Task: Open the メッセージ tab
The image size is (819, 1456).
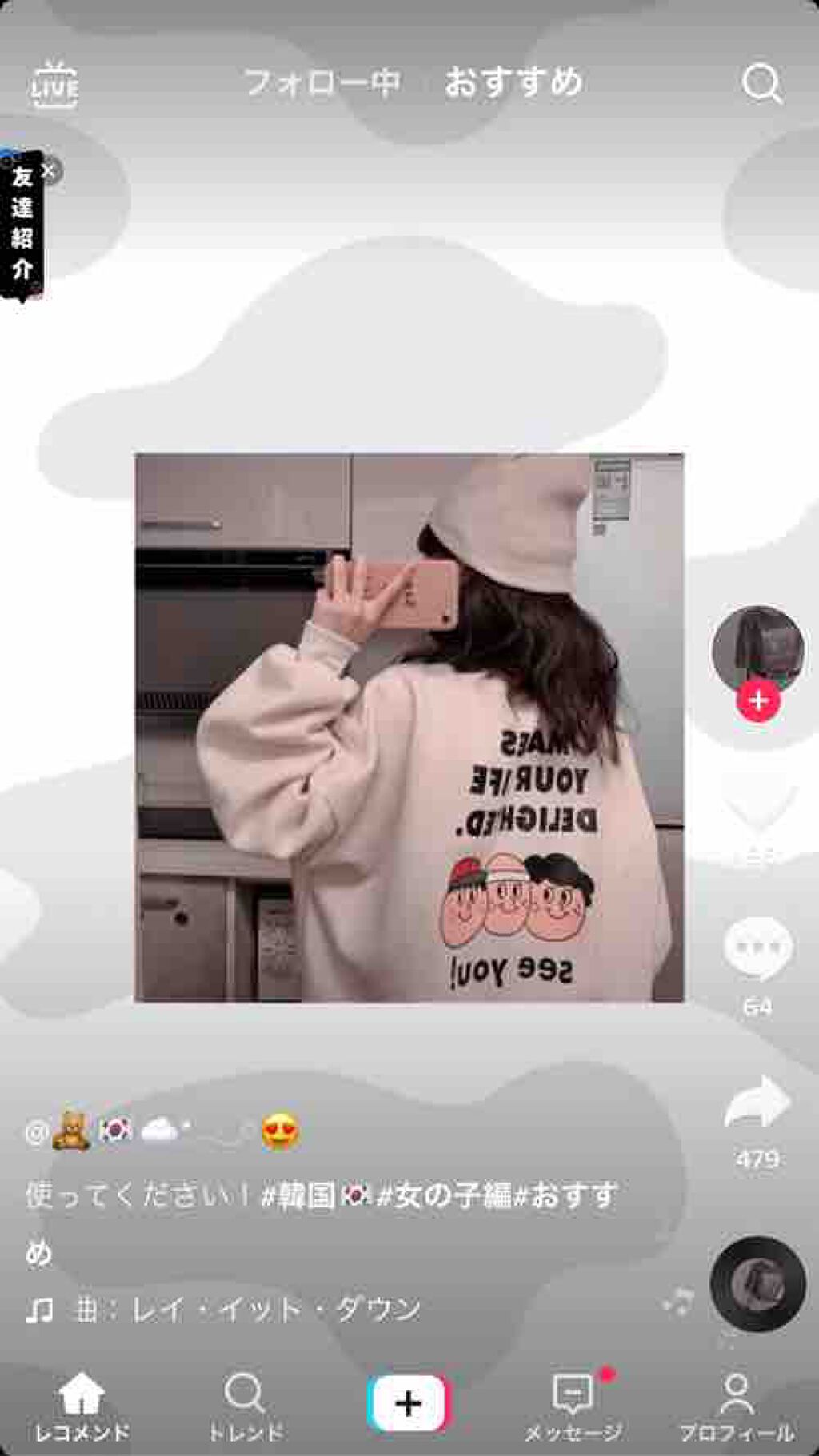Action: [573, 1406]
